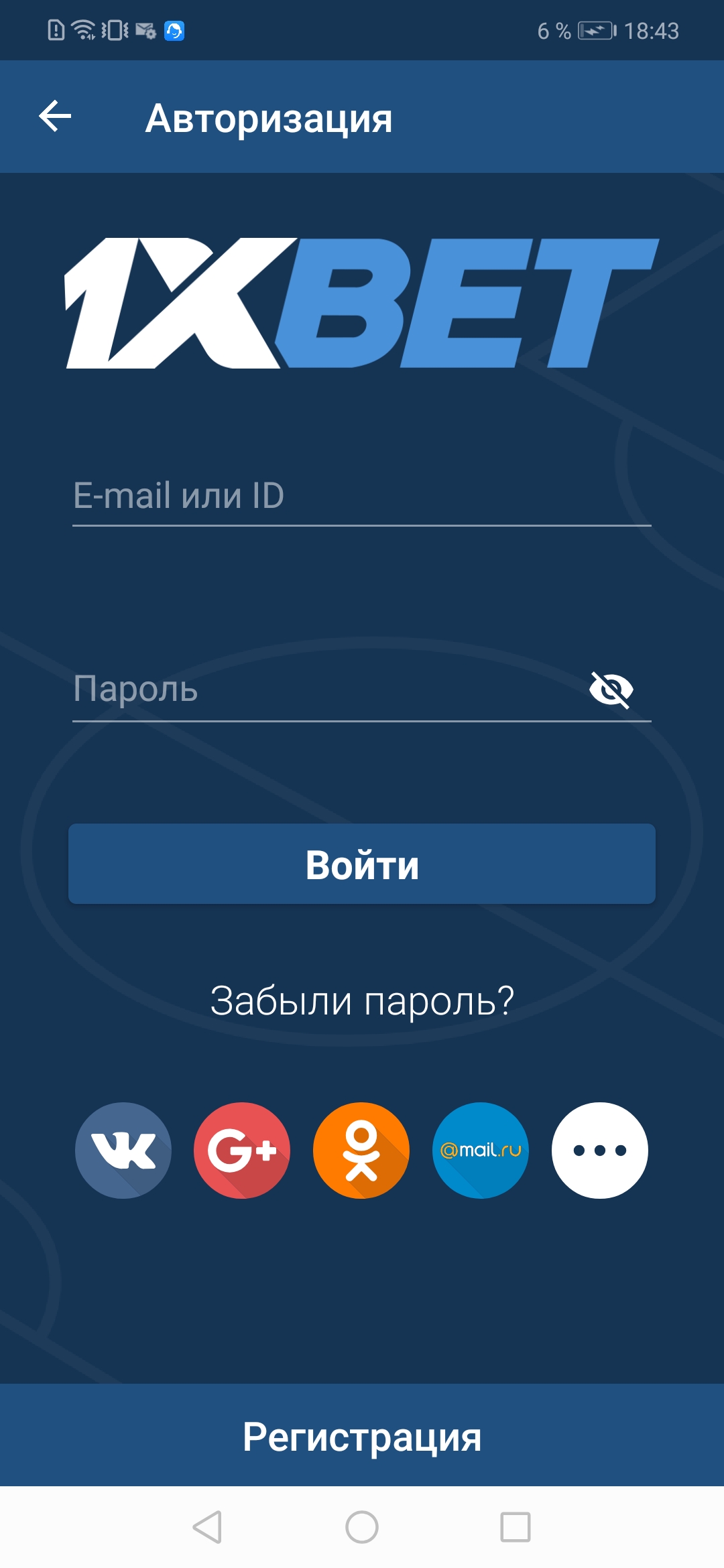Go back using the header arrow
This screenshot has height=1568, width=724.
(56, 117)
